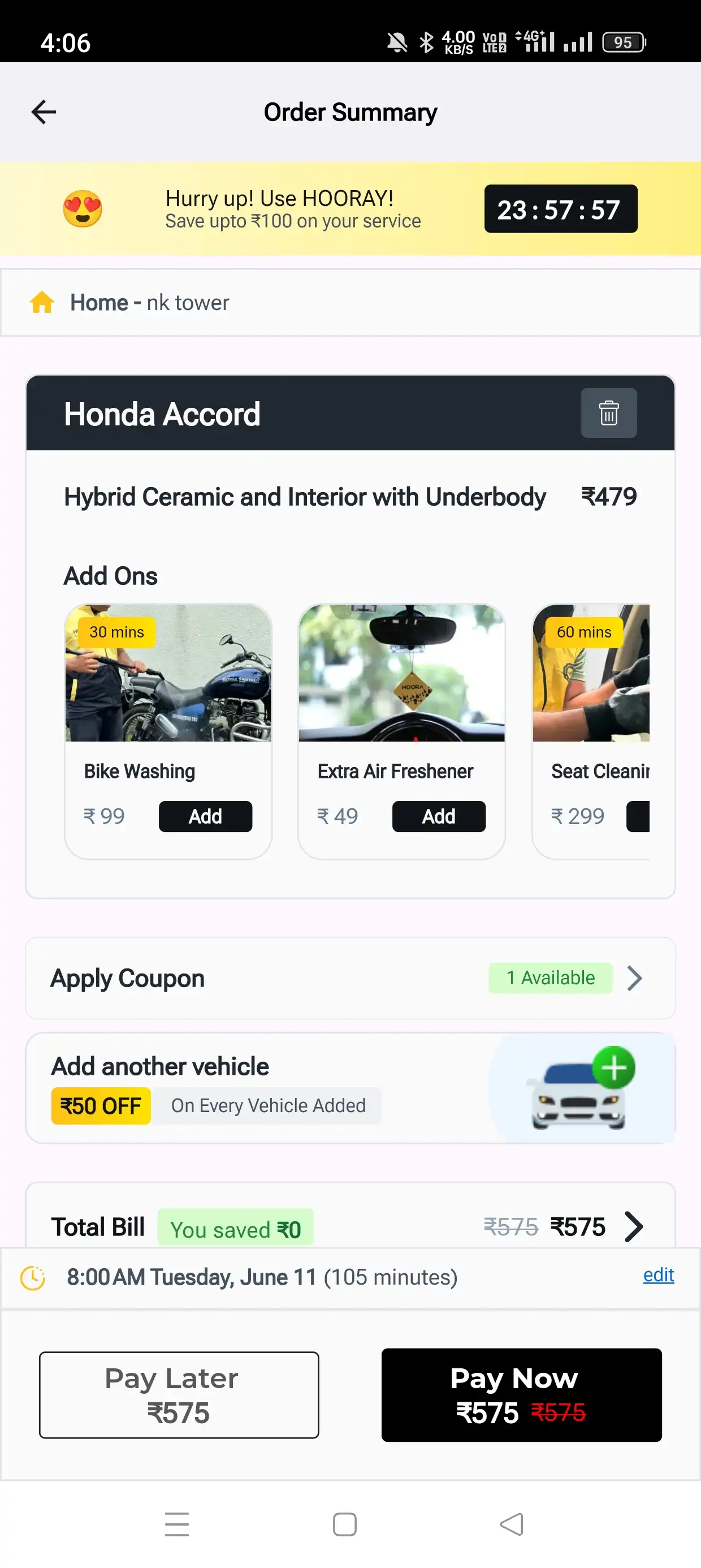Open the Apply Coupon row
701x1568 pixels.
(350, 978)
